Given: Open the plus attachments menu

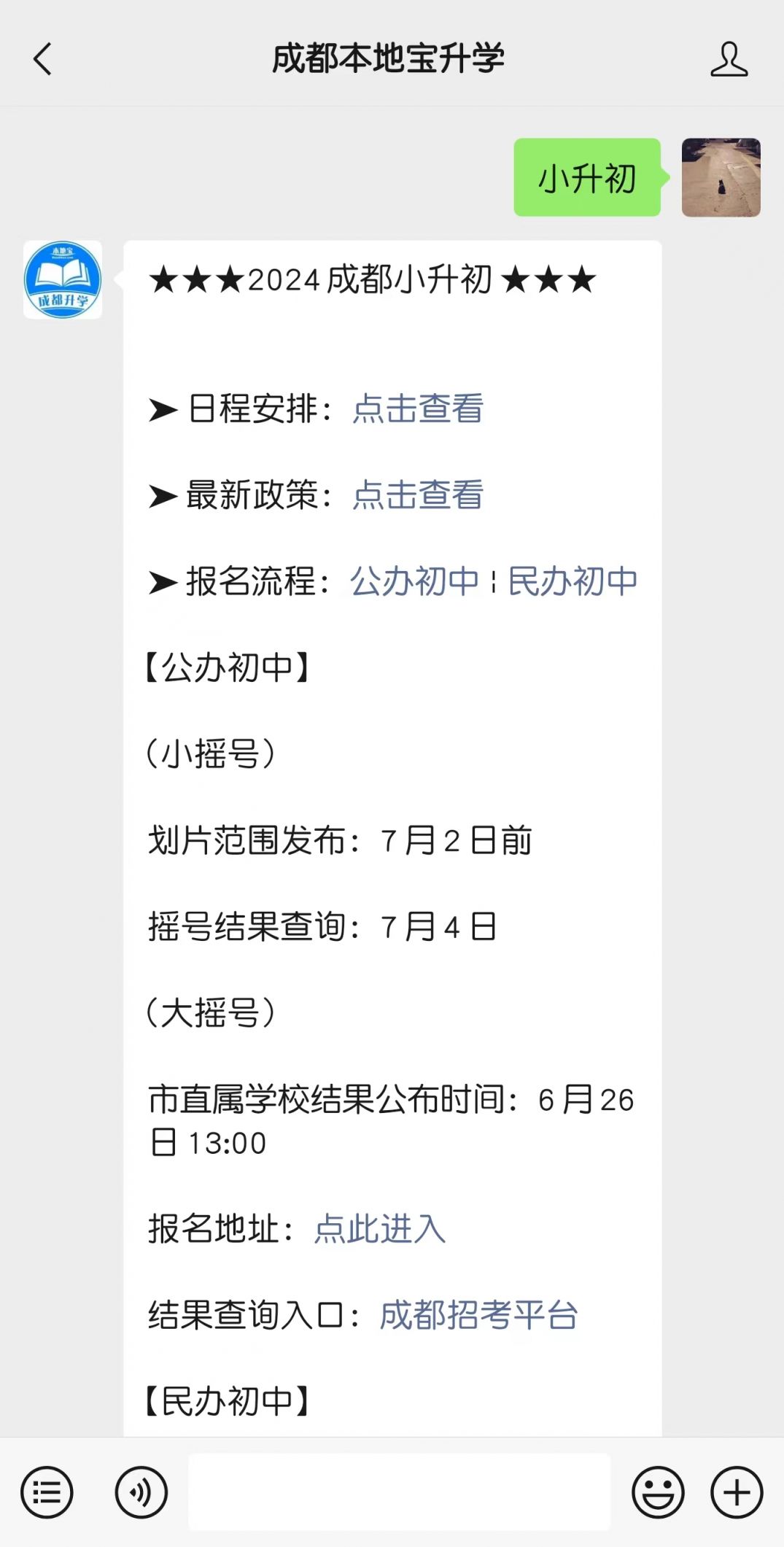Looking at the screenshot, I should [737, 1492].
